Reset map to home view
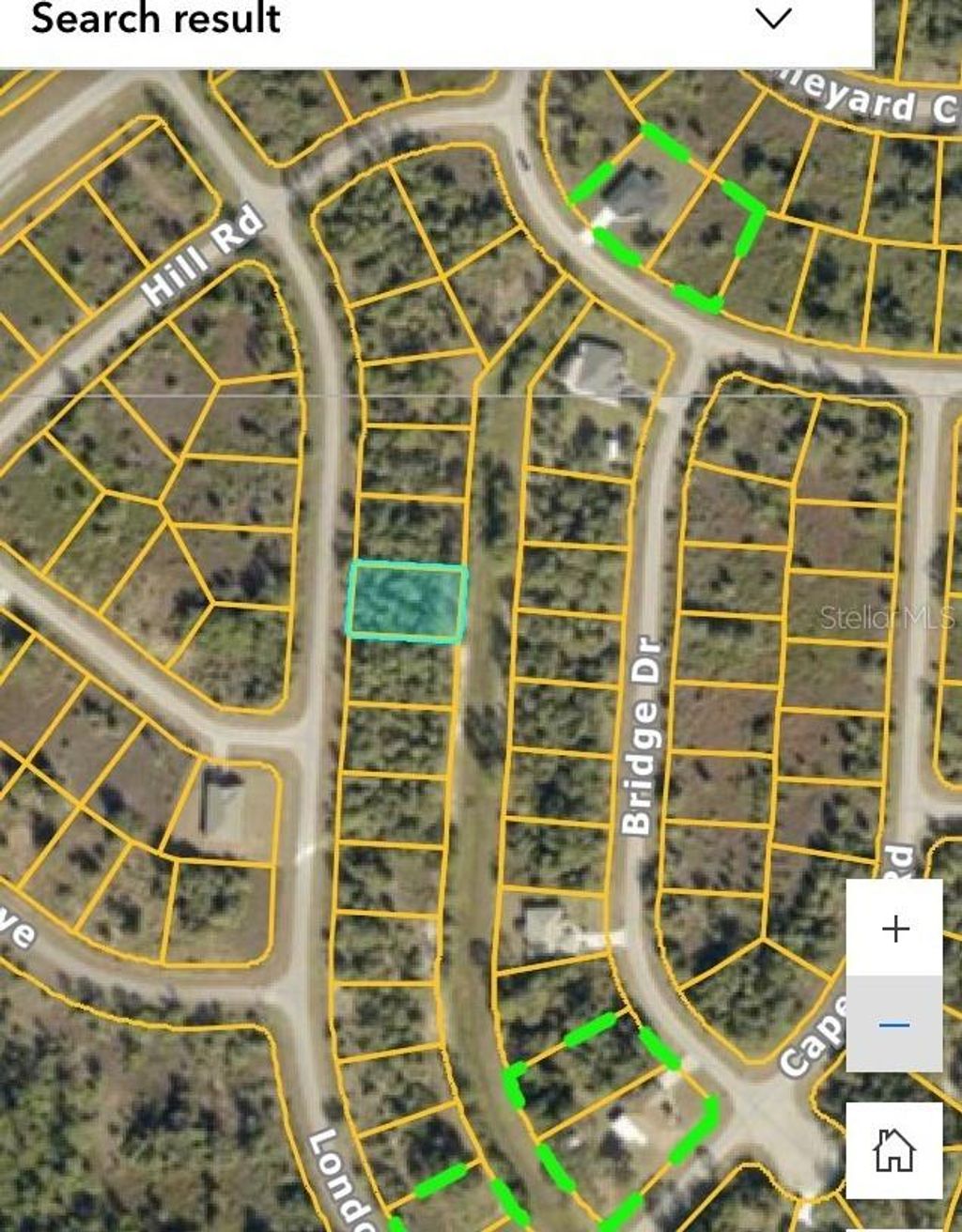 point(894,1149)
